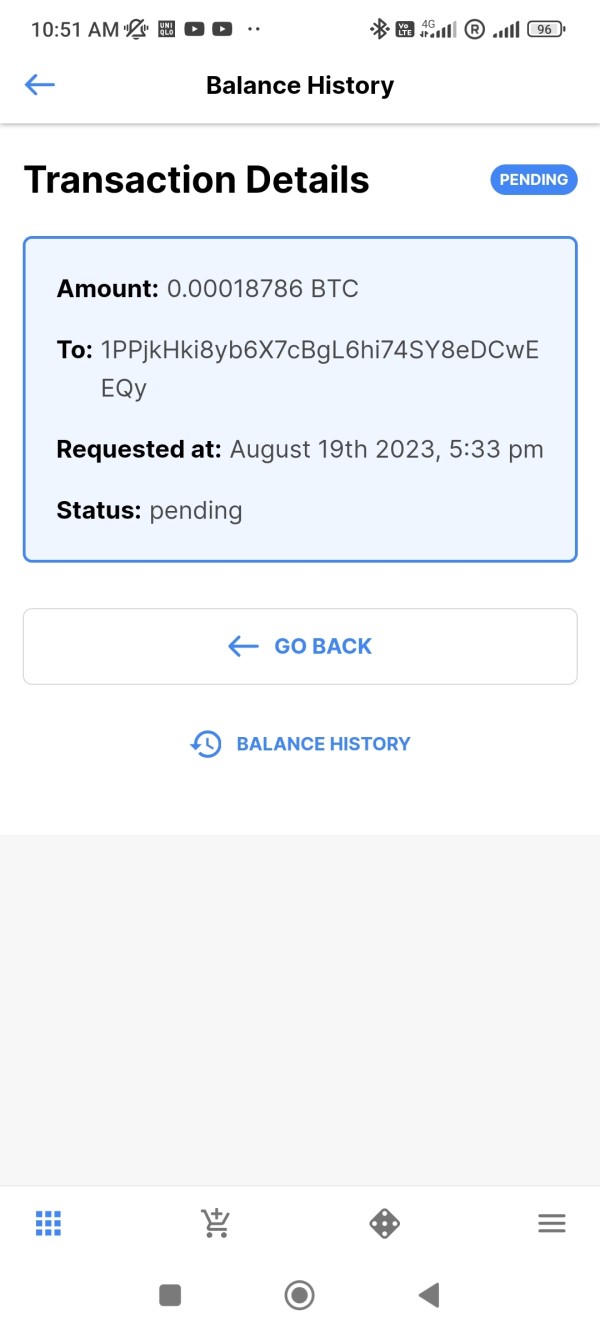Open the hamburger menu in the bottom navigation
Viewport: 600px width, 1333px height.
coord(552,1223)
